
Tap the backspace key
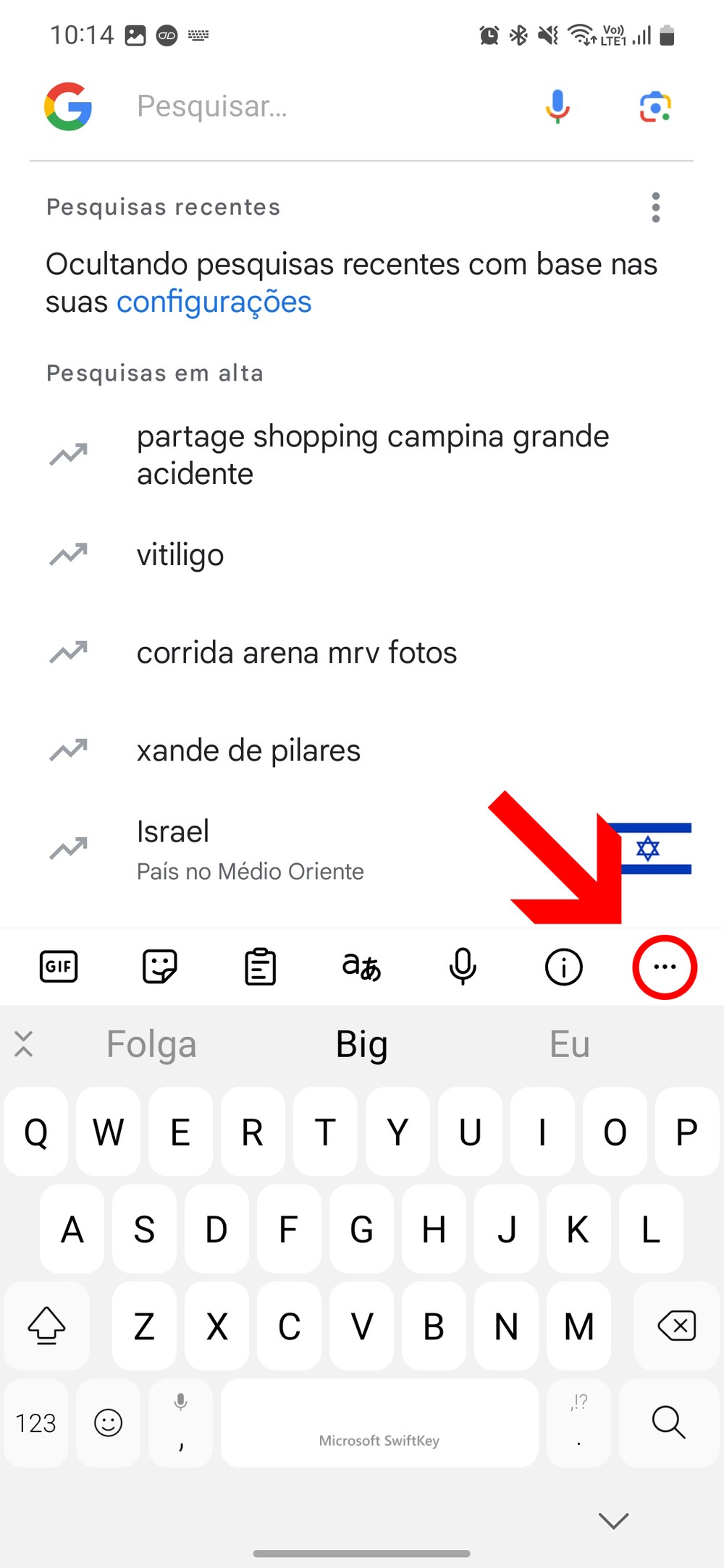(676, 1326)
